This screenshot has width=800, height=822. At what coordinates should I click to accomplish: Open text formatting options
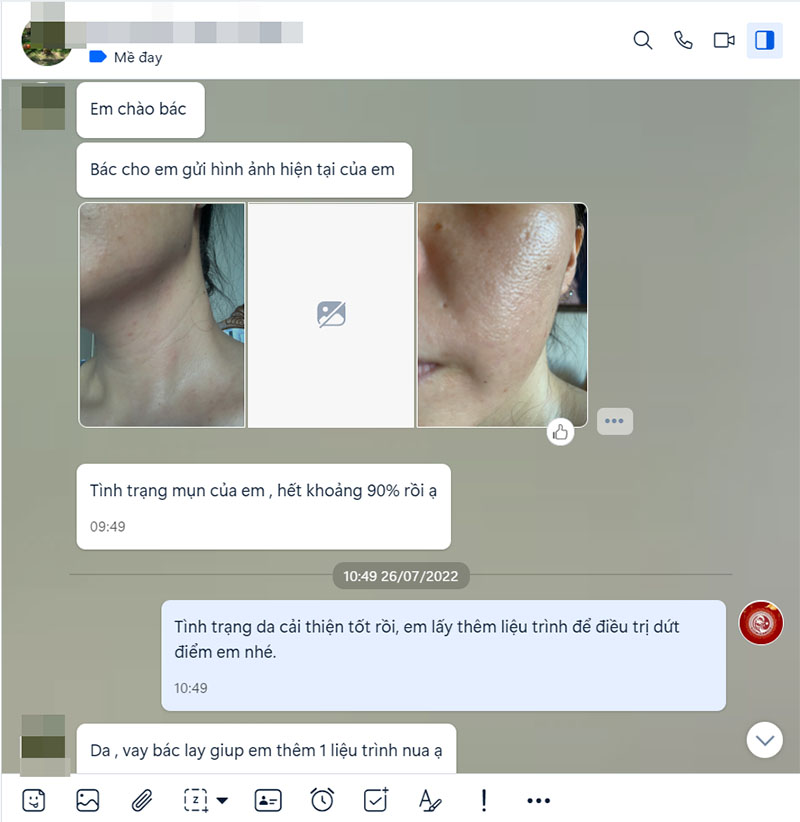[430, 800]
